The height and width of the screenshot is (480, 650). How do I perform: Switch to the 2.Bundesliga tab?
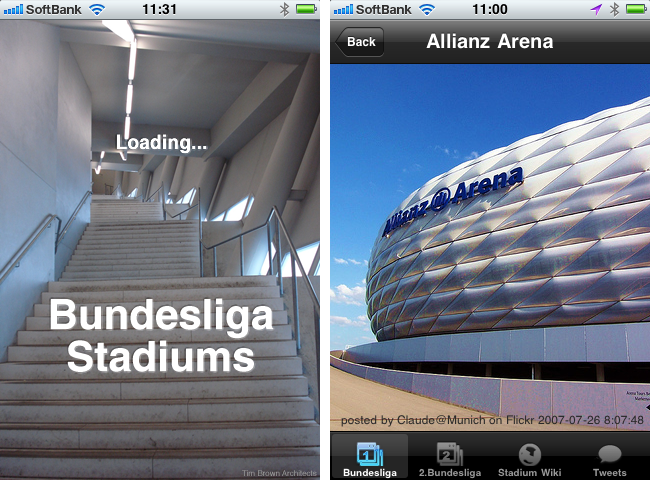click(449, 457)
